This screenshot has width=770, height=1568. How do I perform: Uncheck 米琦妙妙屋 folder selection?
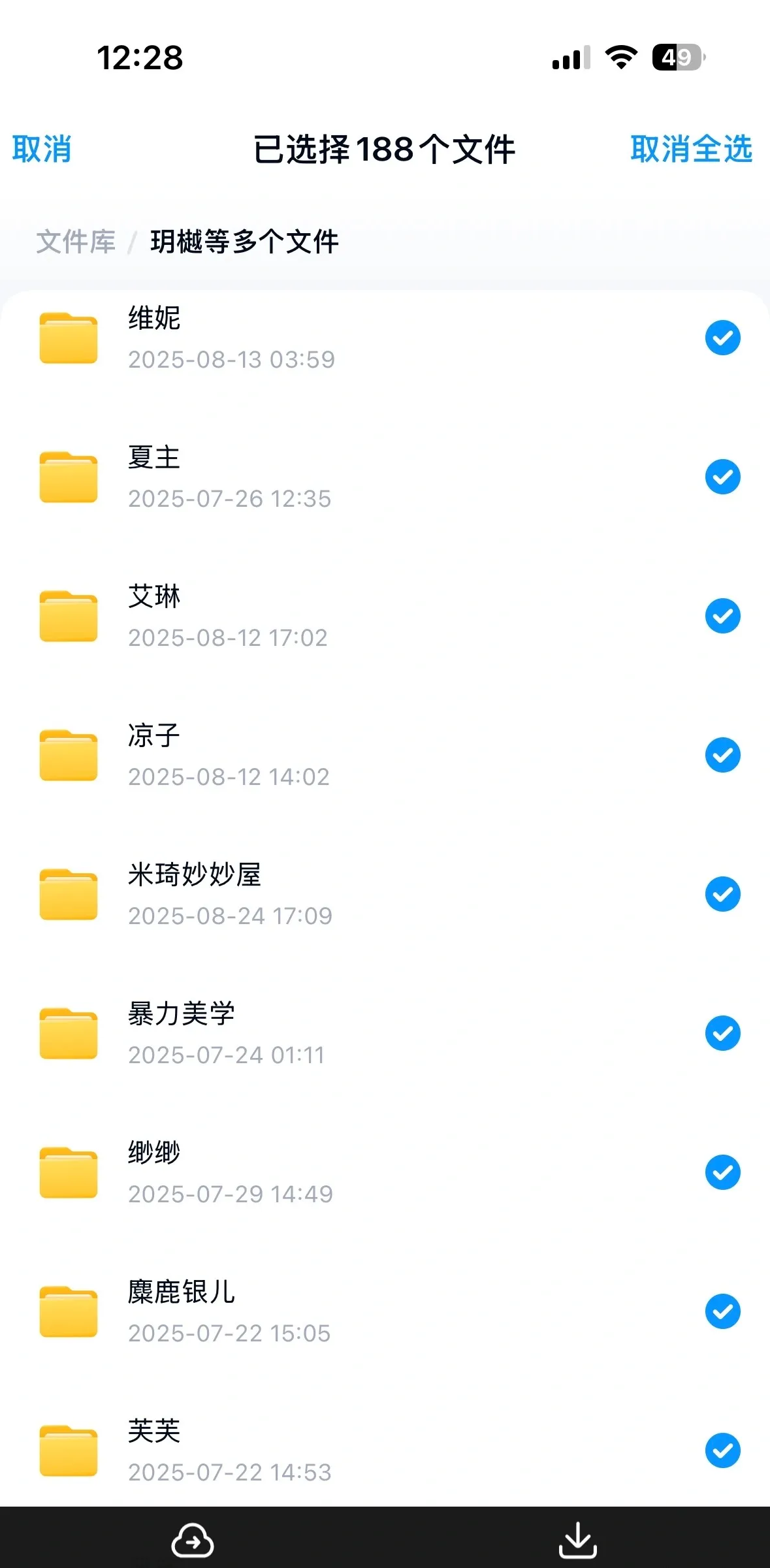tap(722, 895)
